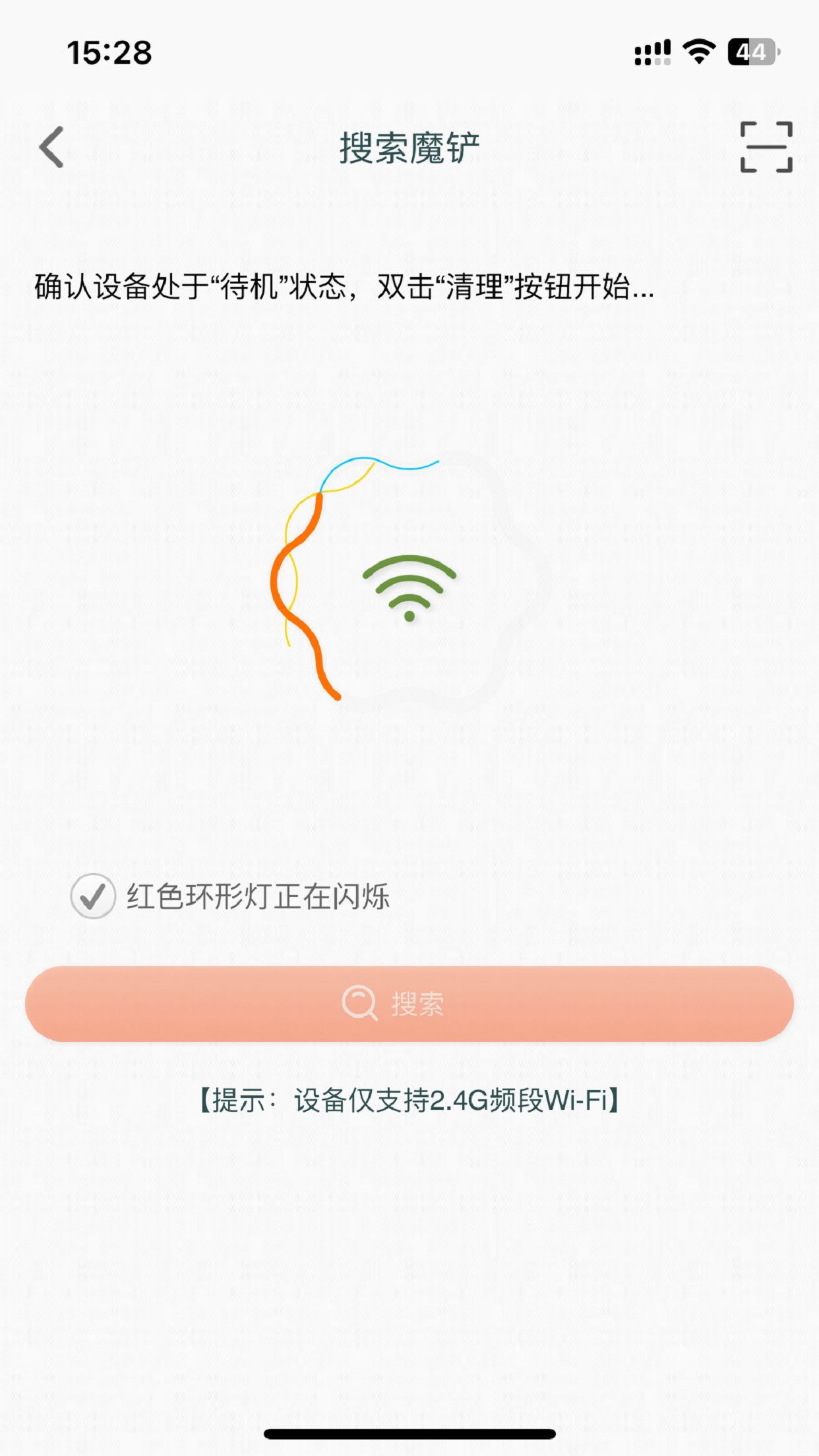Open the QR code scanner icon
Viewport: 819px width, 1456px height.
coord(767,146)
